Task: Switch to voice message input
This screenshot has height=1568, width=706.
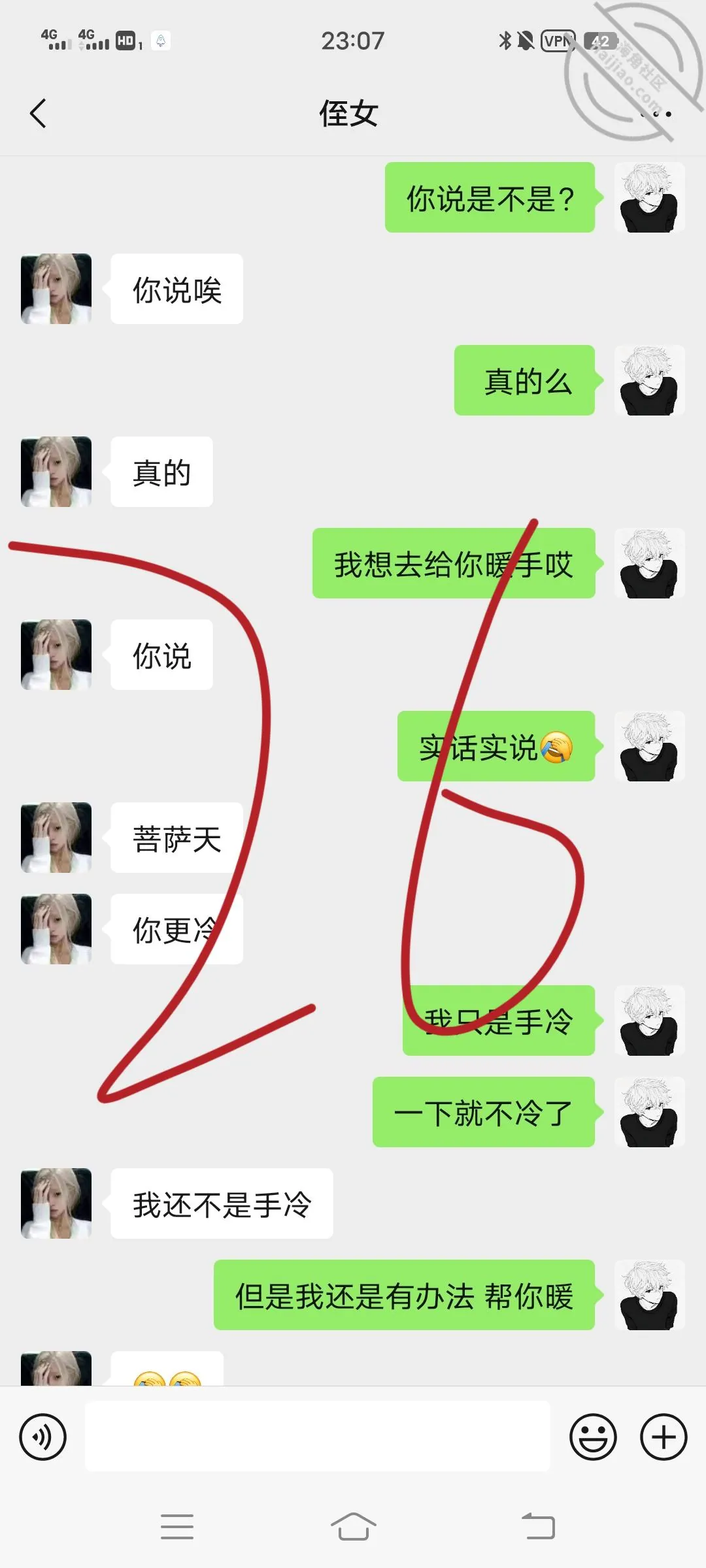Action: 43,1437
